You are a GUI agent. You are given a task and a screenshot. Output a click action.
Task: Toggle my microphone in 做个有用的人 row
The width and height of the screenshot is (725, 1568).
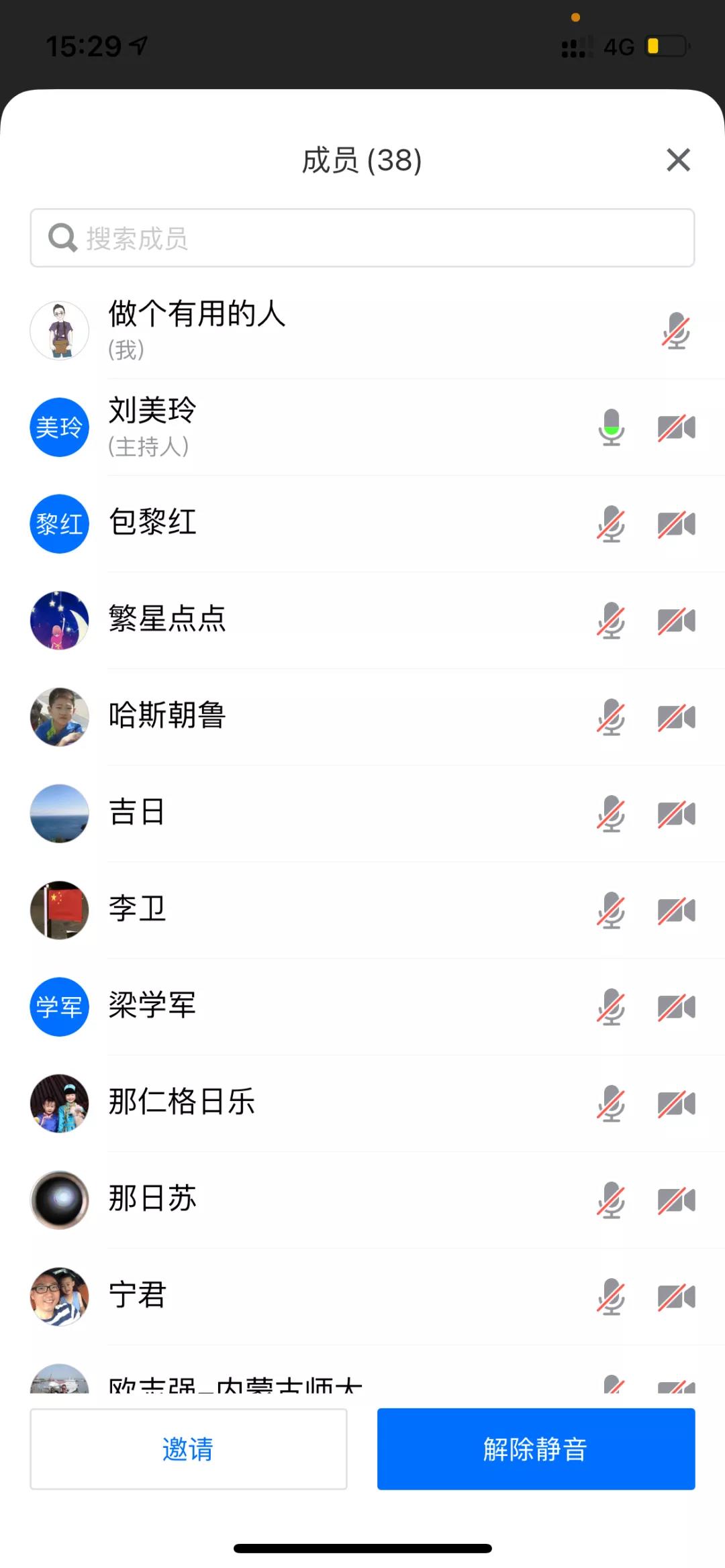coord(675,331)
